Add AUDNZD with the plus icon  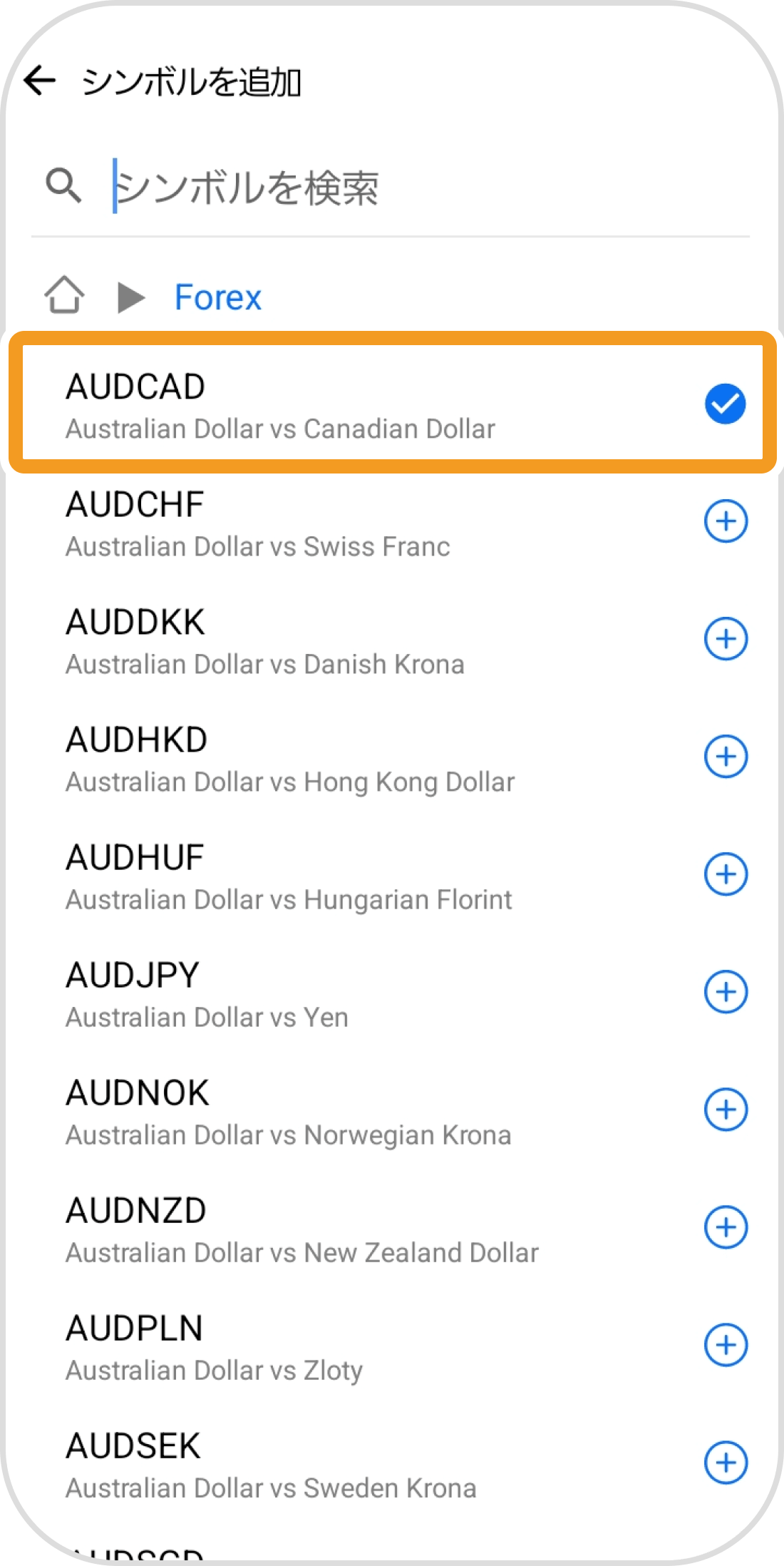point(726,1227)
